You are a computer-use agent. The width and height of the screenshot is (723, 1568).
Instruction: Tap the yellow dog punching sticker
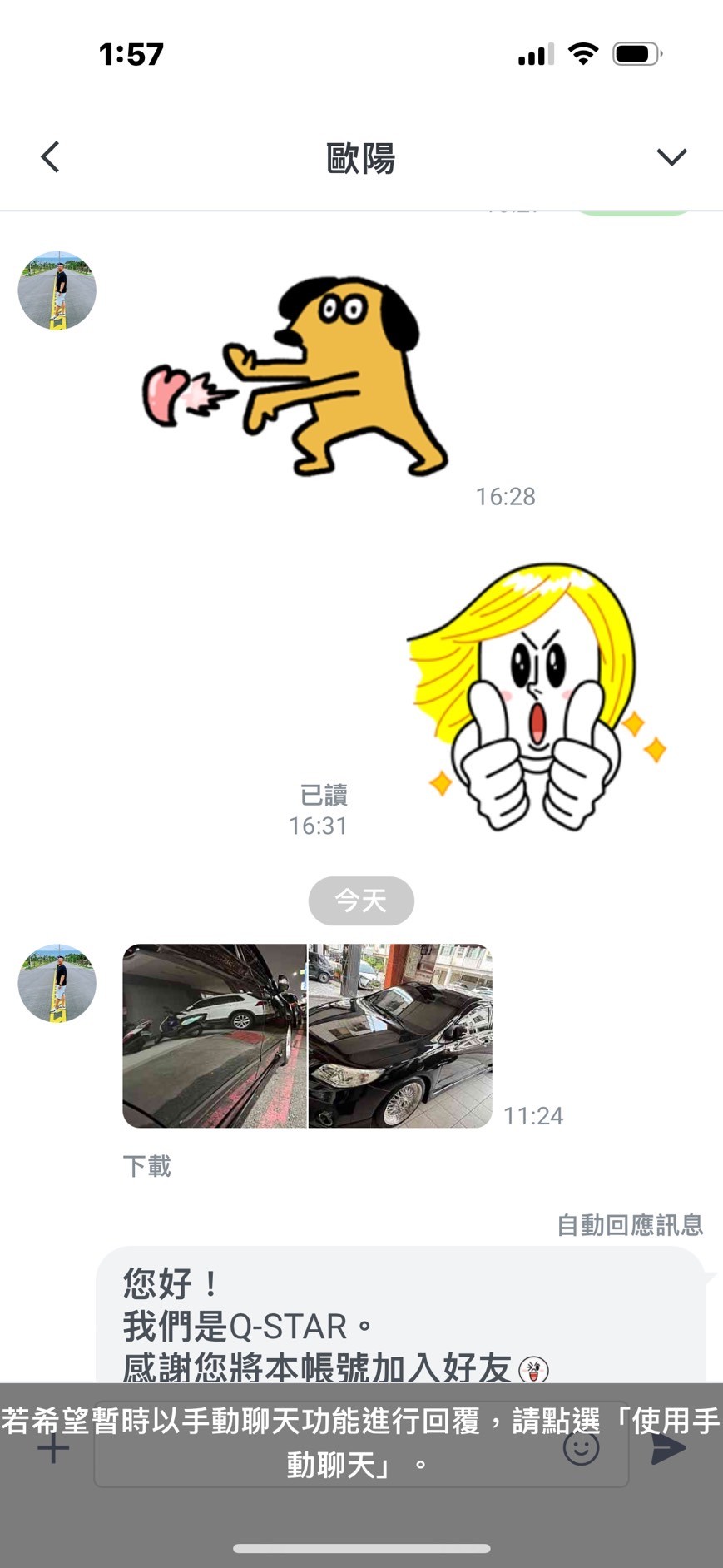300,375
